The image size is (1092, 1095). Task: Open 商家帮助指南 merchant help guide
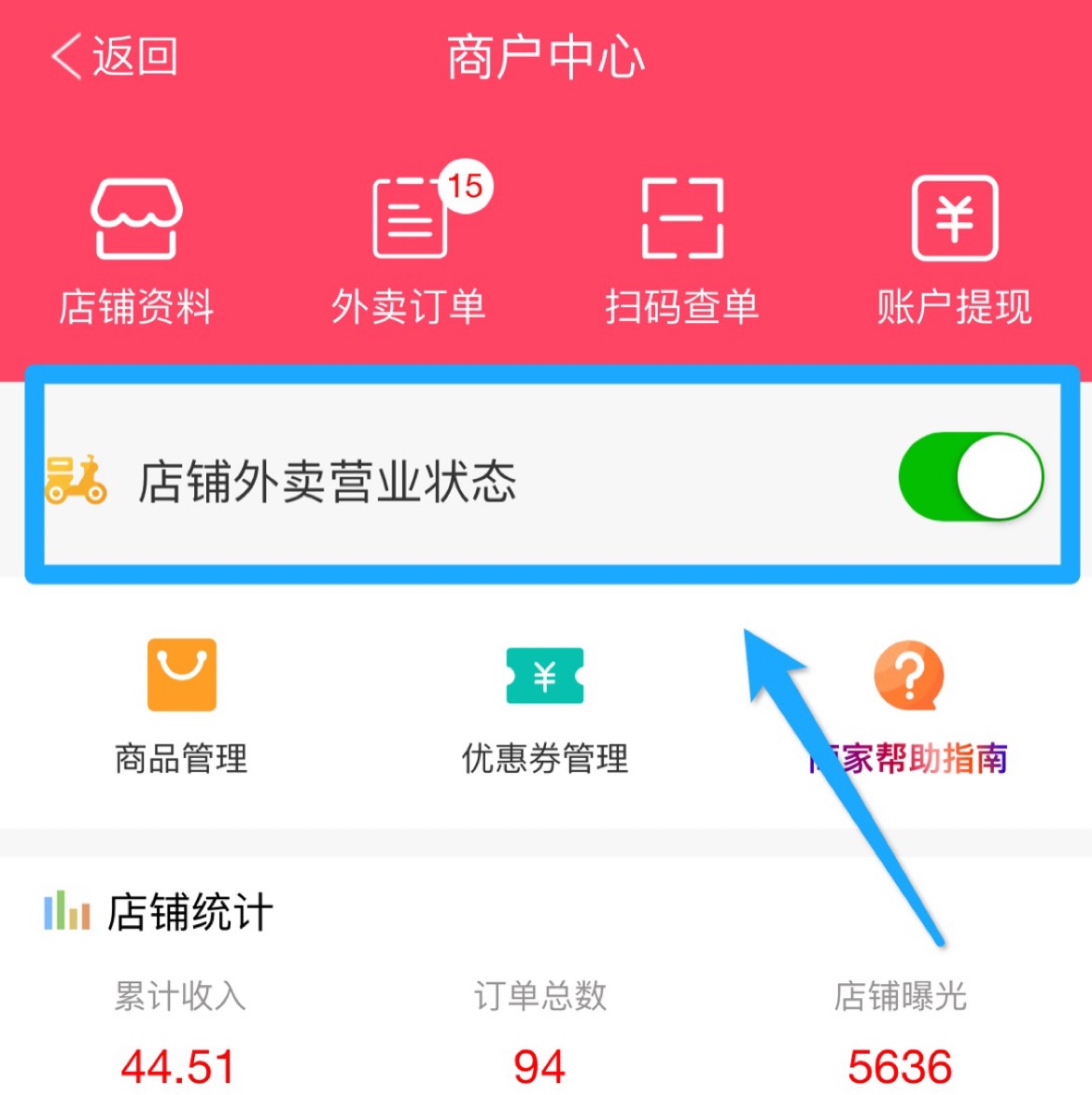908,707
